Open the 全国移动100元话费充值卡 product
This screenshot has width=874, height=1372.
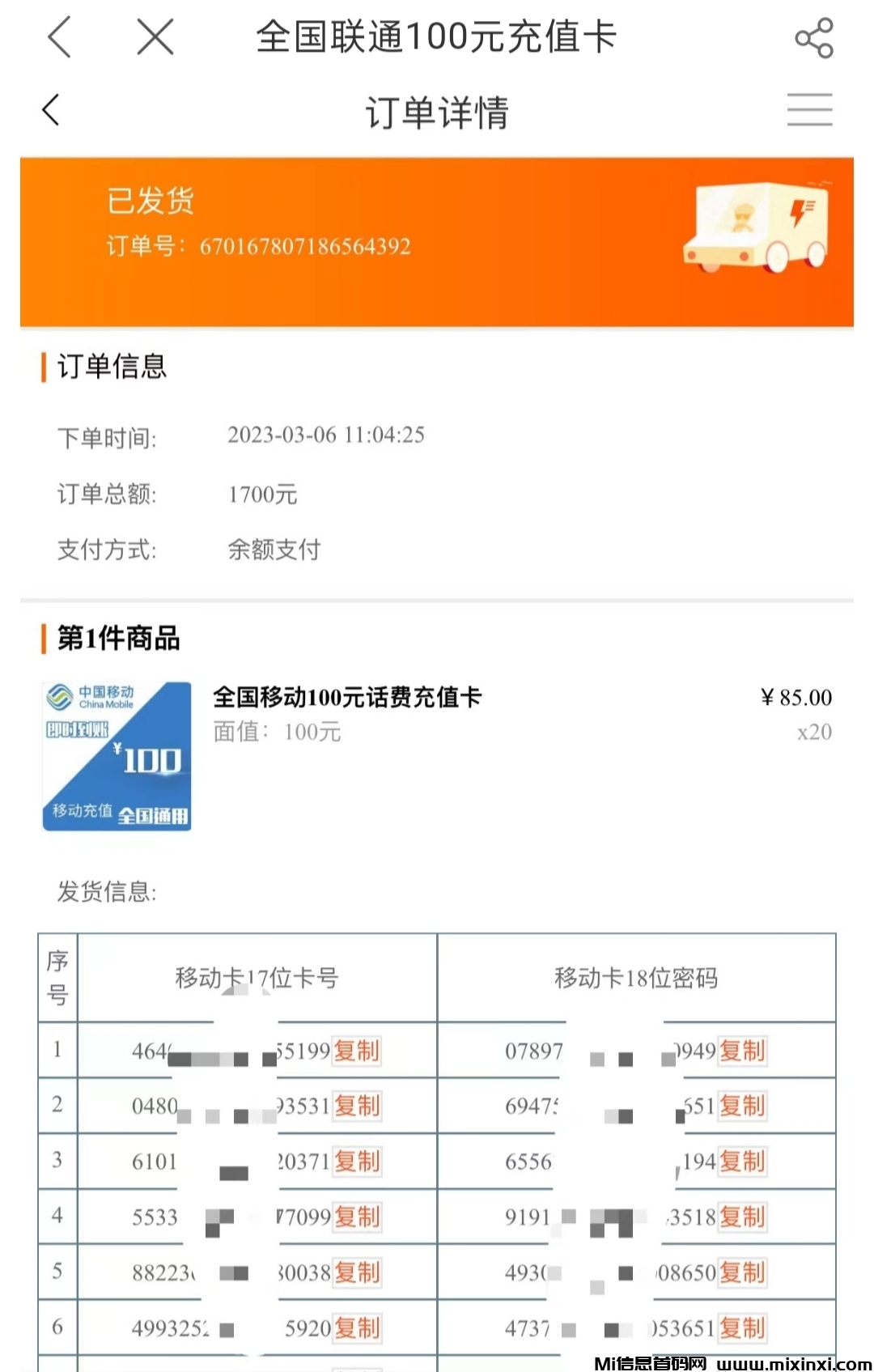(347, 697)
